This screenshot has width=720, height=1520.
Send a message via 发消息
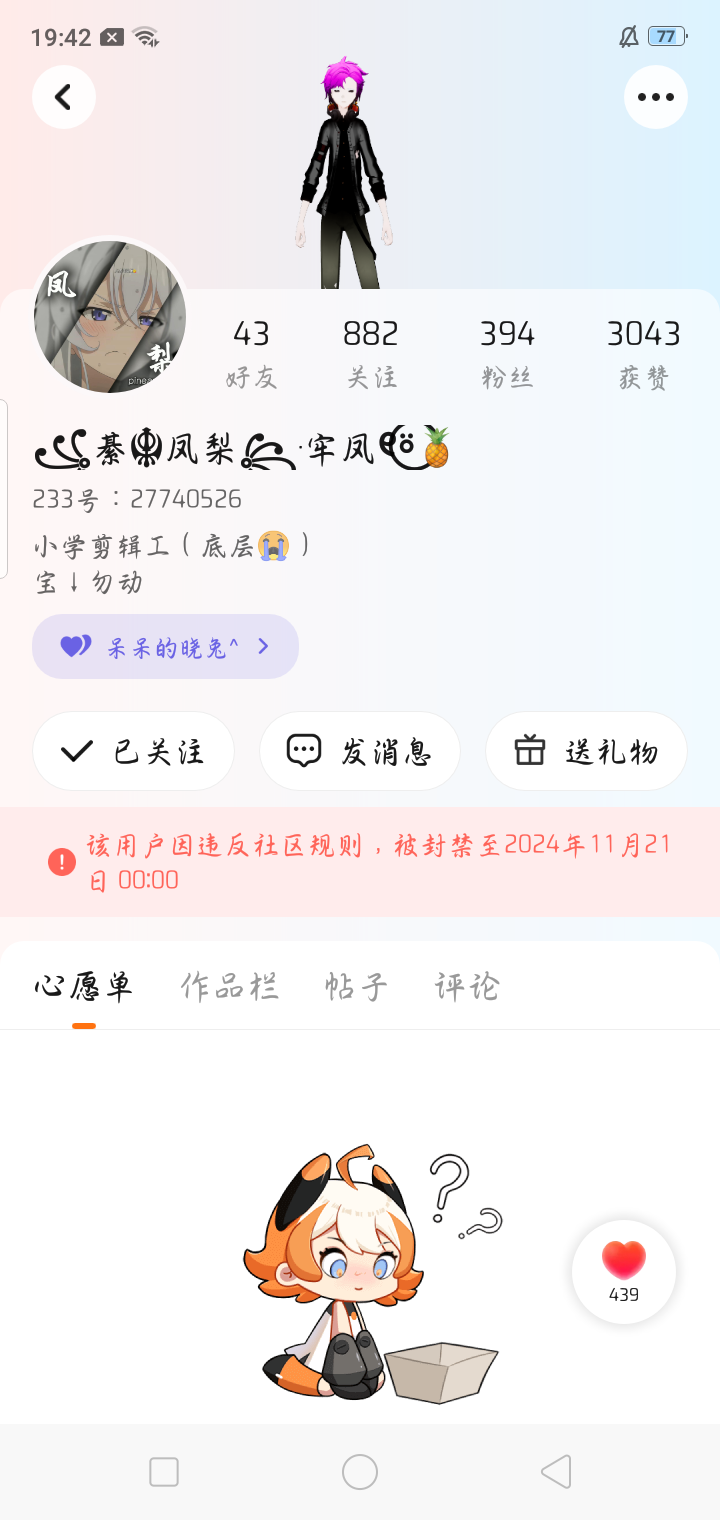(360, 751)
